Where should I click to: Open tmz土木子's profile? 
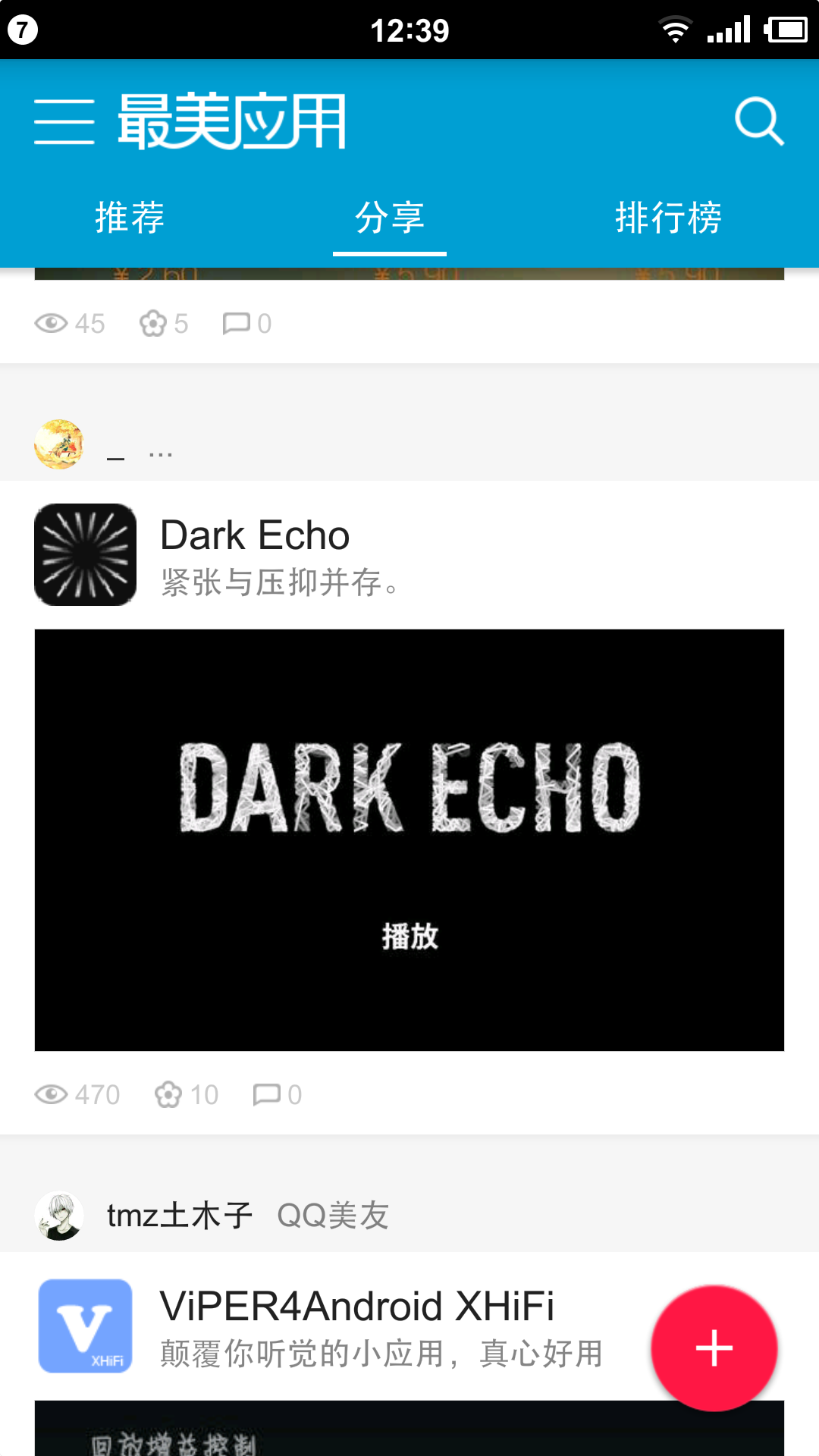pos(59,1216)
